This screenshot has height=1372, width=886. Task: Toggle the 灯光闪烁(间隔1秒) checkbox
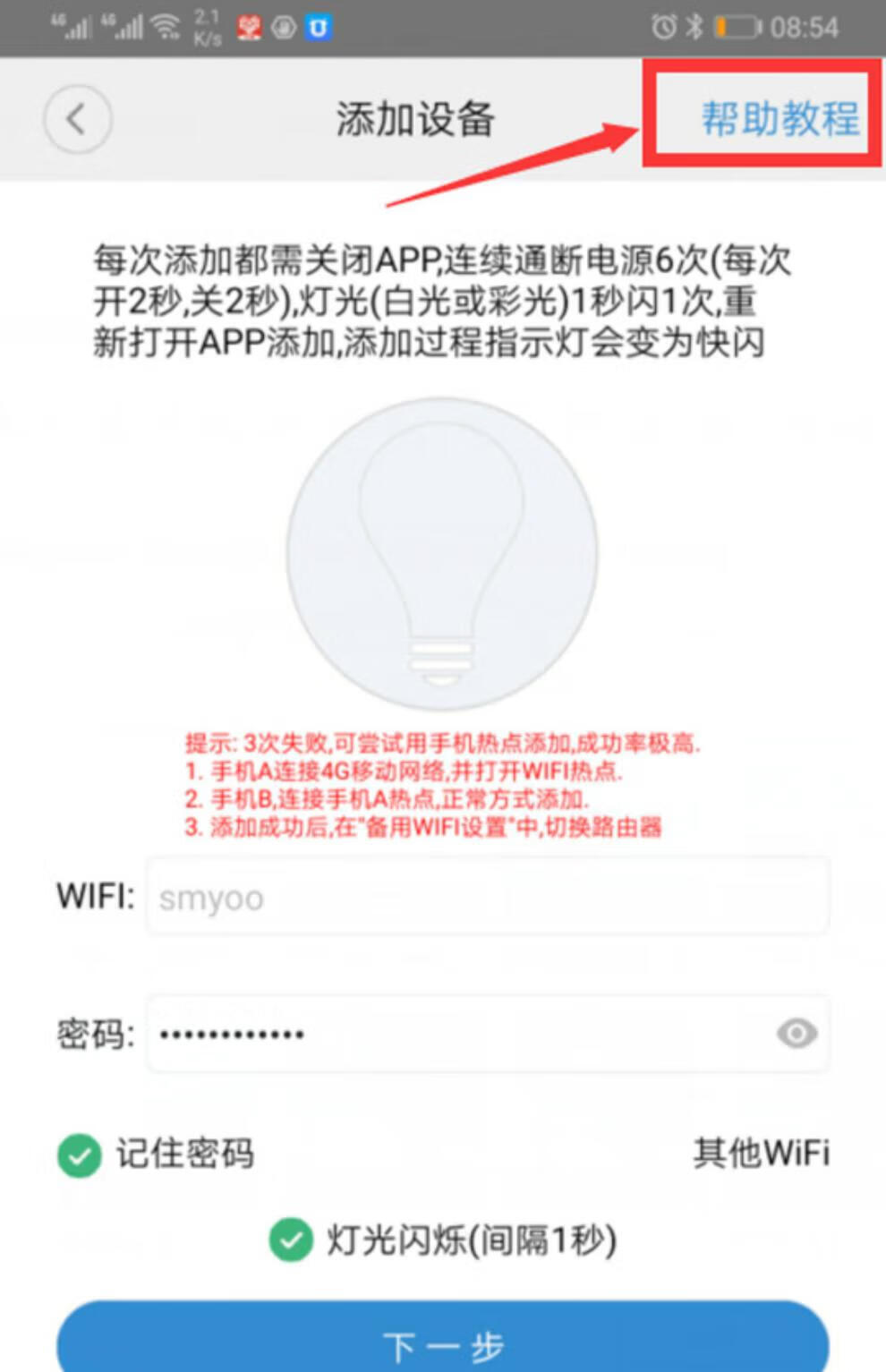(291, 1240)
